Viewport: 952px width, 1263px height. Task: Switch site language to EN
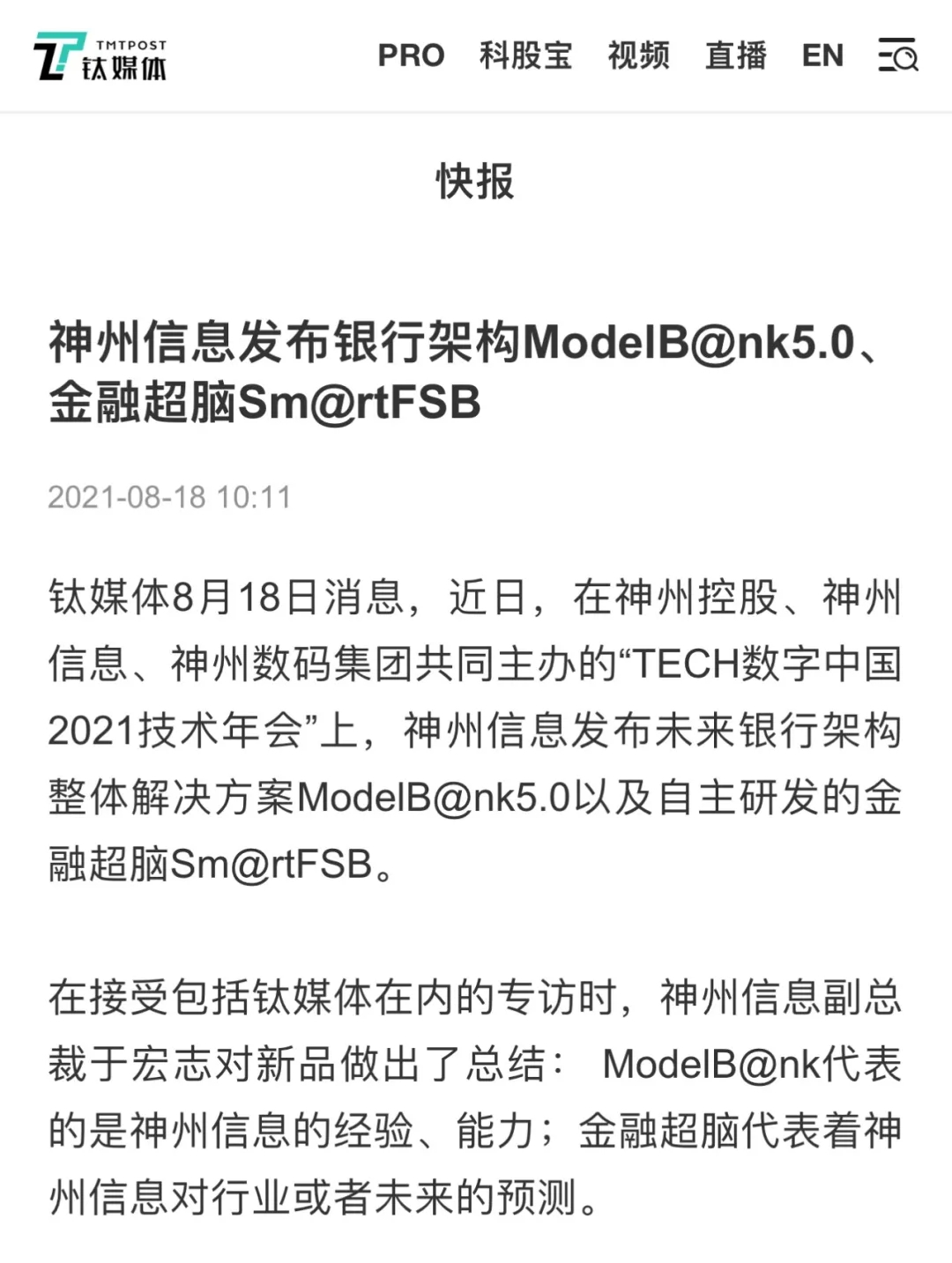click(822, 56)
